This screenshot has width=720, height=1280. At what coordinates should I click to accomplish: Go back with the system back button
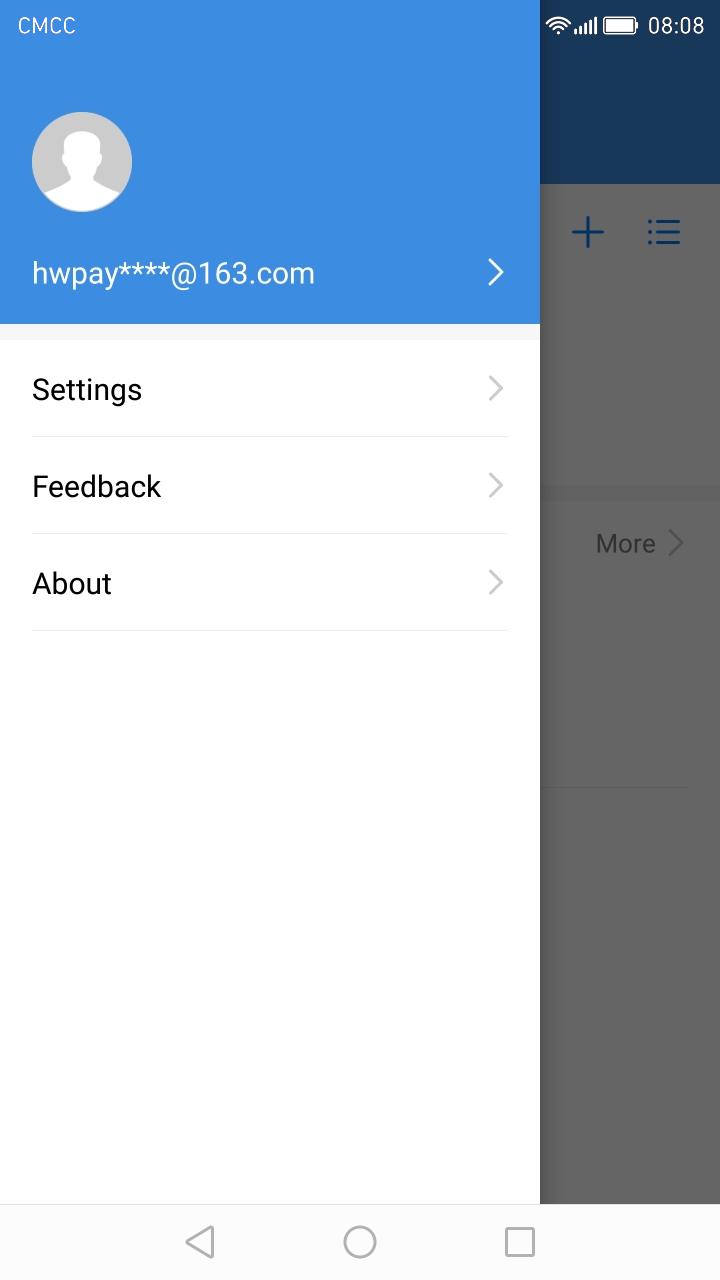(200, 1242)
